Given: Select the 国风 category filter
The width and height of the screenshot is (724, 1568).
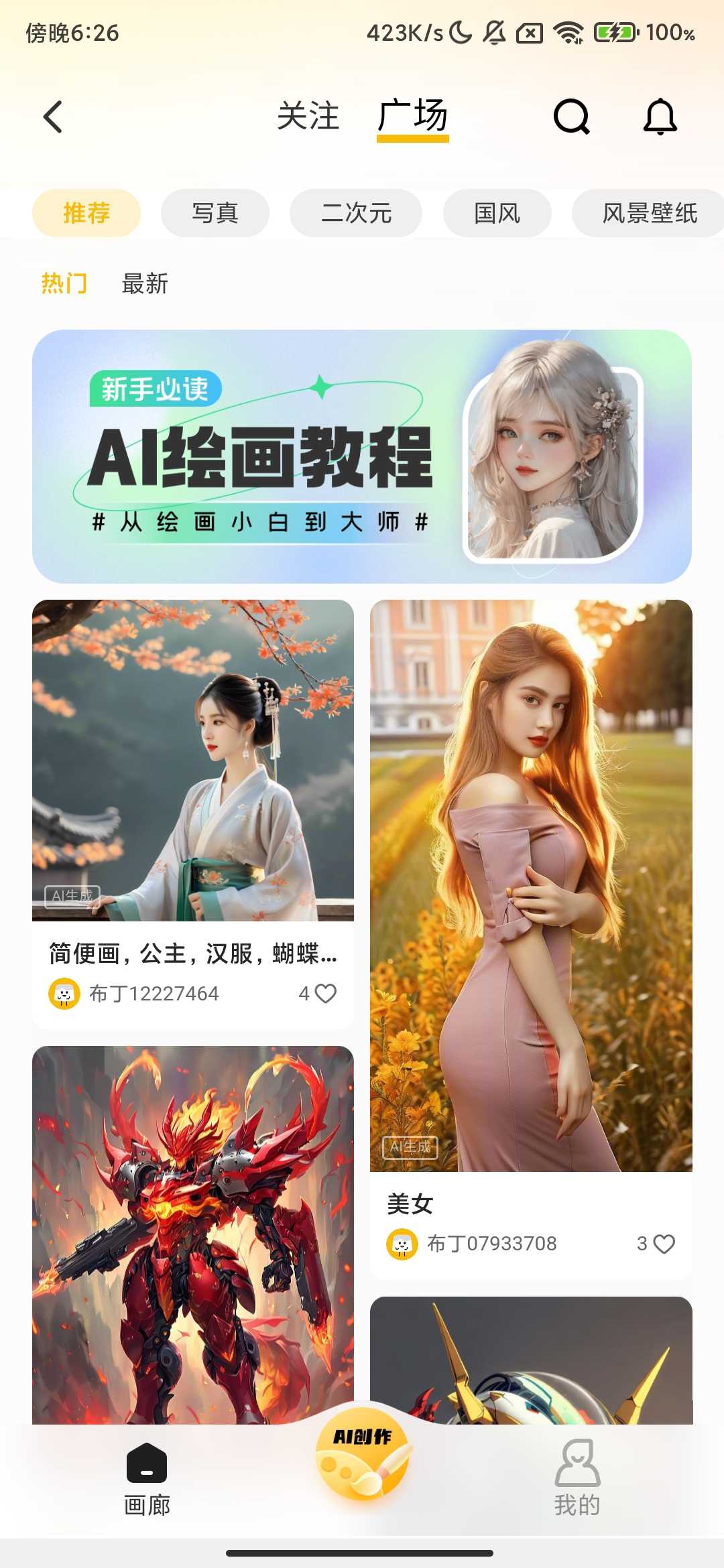Looking at the screenshot, I should tap(497, 212).
